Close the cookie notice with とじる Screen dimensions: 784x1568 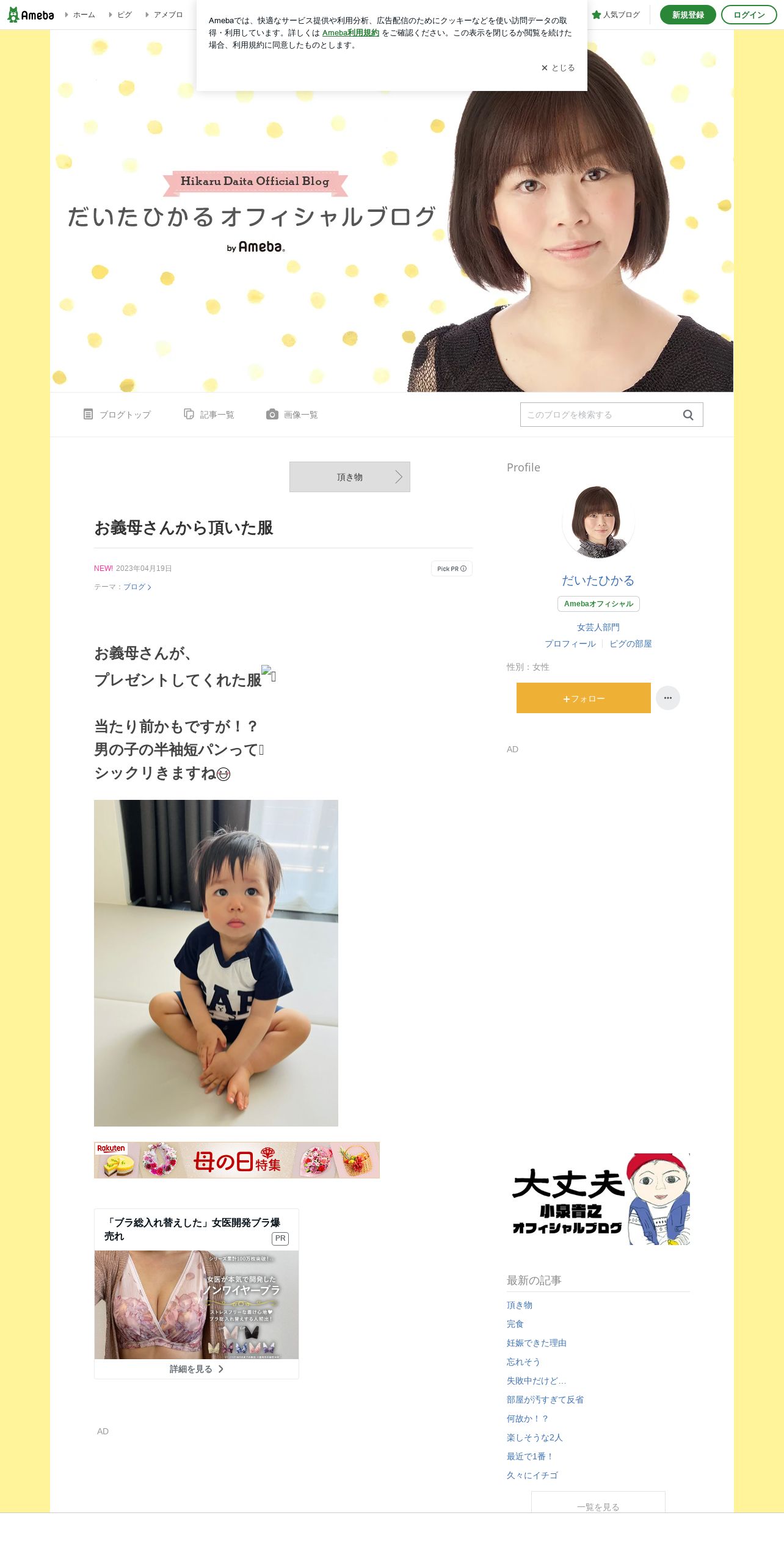pos(558,68)
